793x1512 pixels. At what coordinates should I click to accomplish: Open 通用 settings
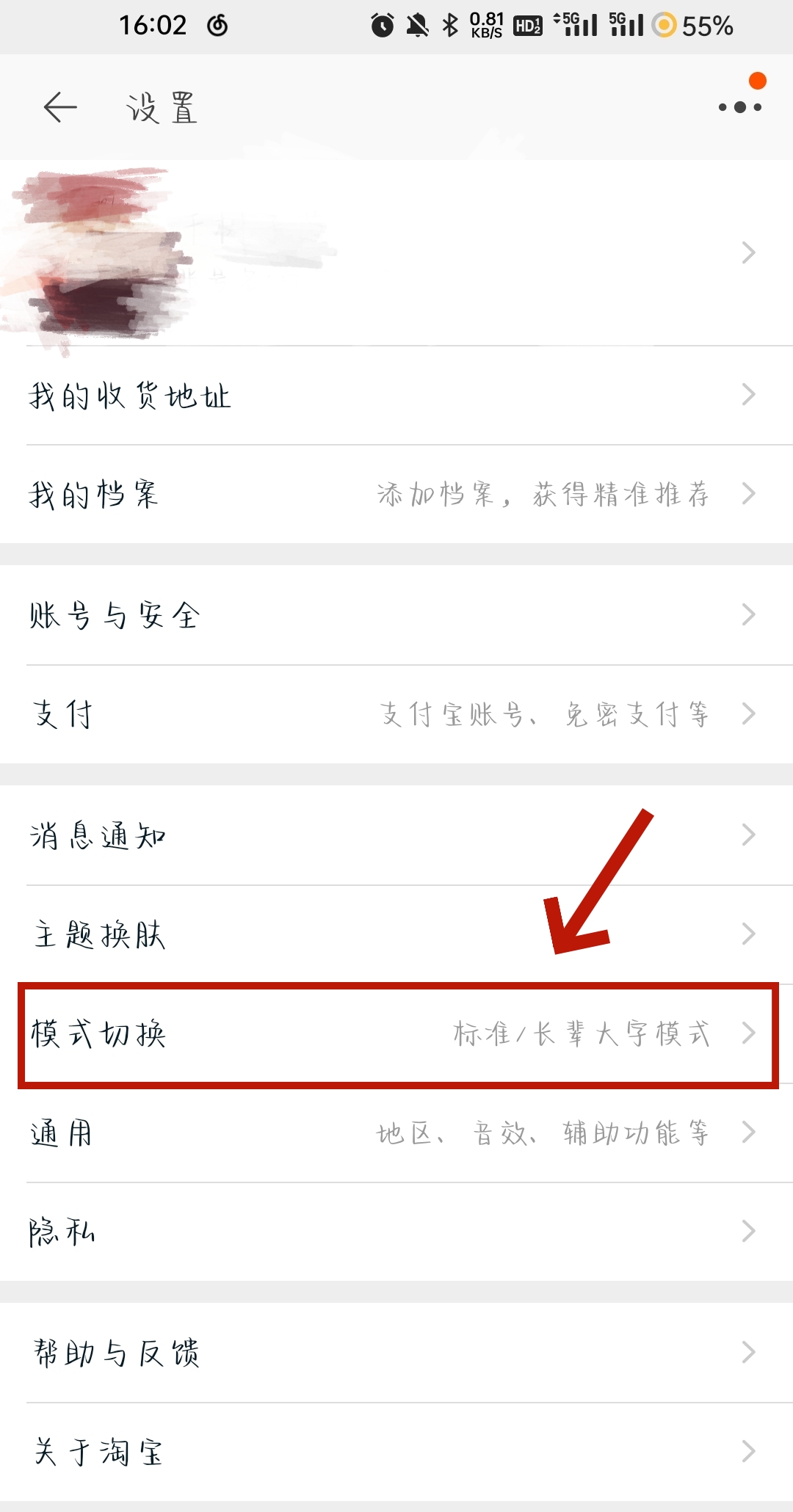click(x=396, y=1133)
